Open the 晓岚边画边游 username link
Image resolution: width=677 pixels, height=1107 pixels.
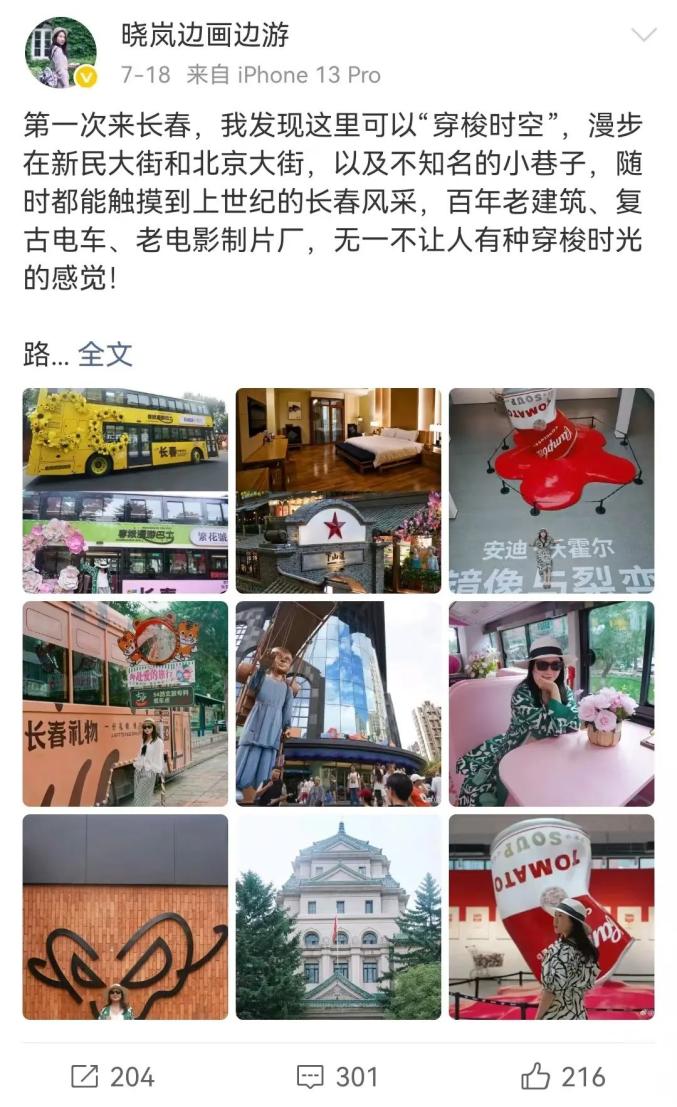point(205,35)
